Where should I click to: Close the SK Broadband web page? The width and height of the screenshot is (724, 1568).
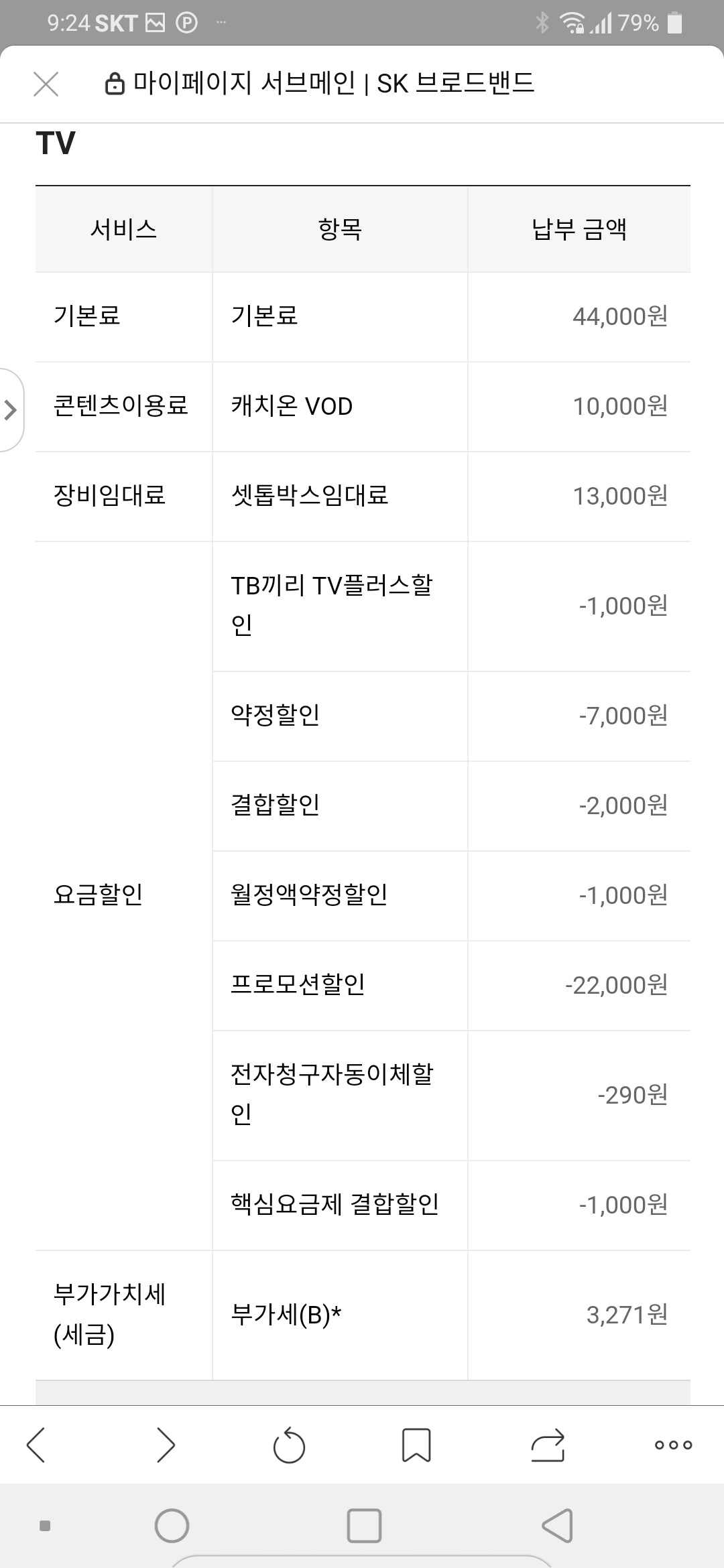[x=46, y=84]
